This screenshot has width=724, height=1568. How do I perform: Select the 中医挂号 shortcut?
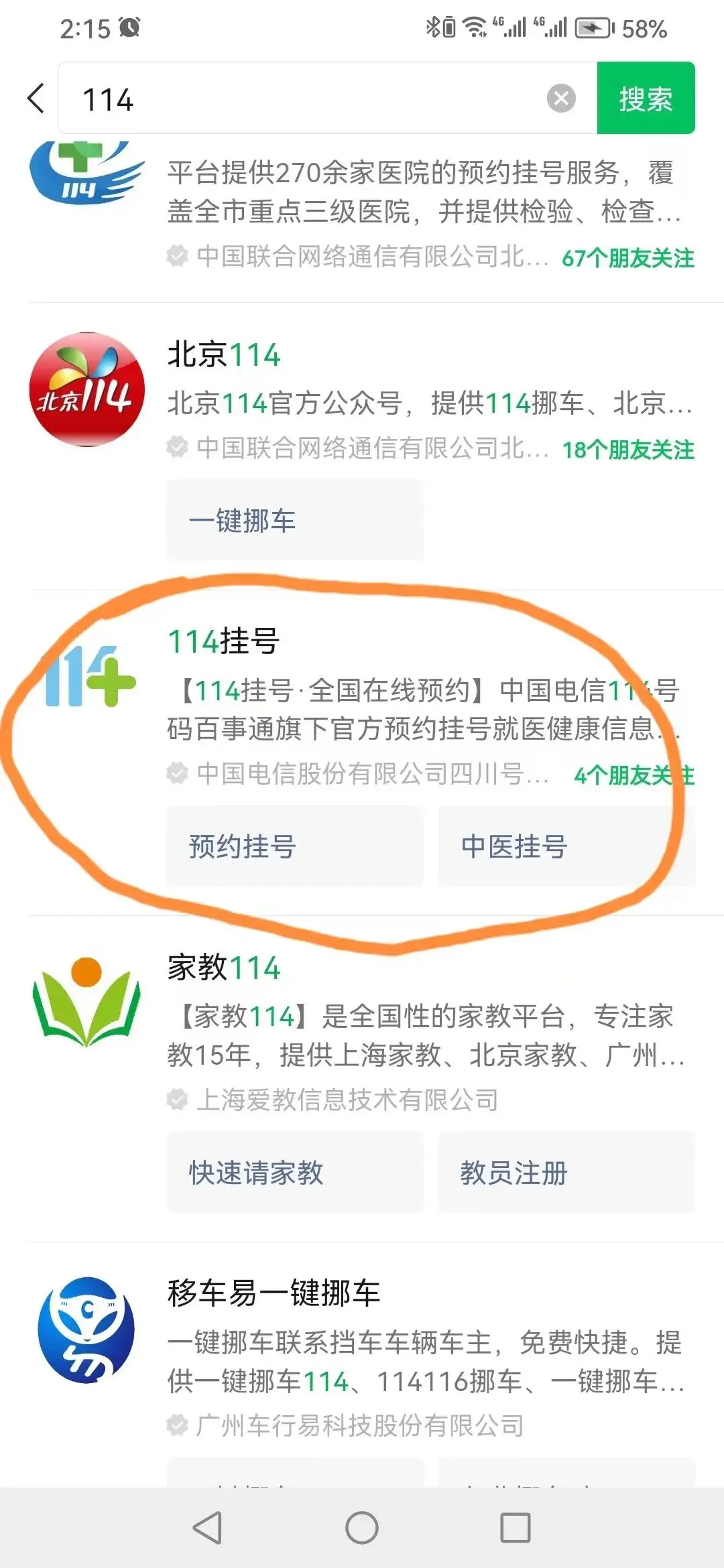pyautogui.click(x=566, y=846)
